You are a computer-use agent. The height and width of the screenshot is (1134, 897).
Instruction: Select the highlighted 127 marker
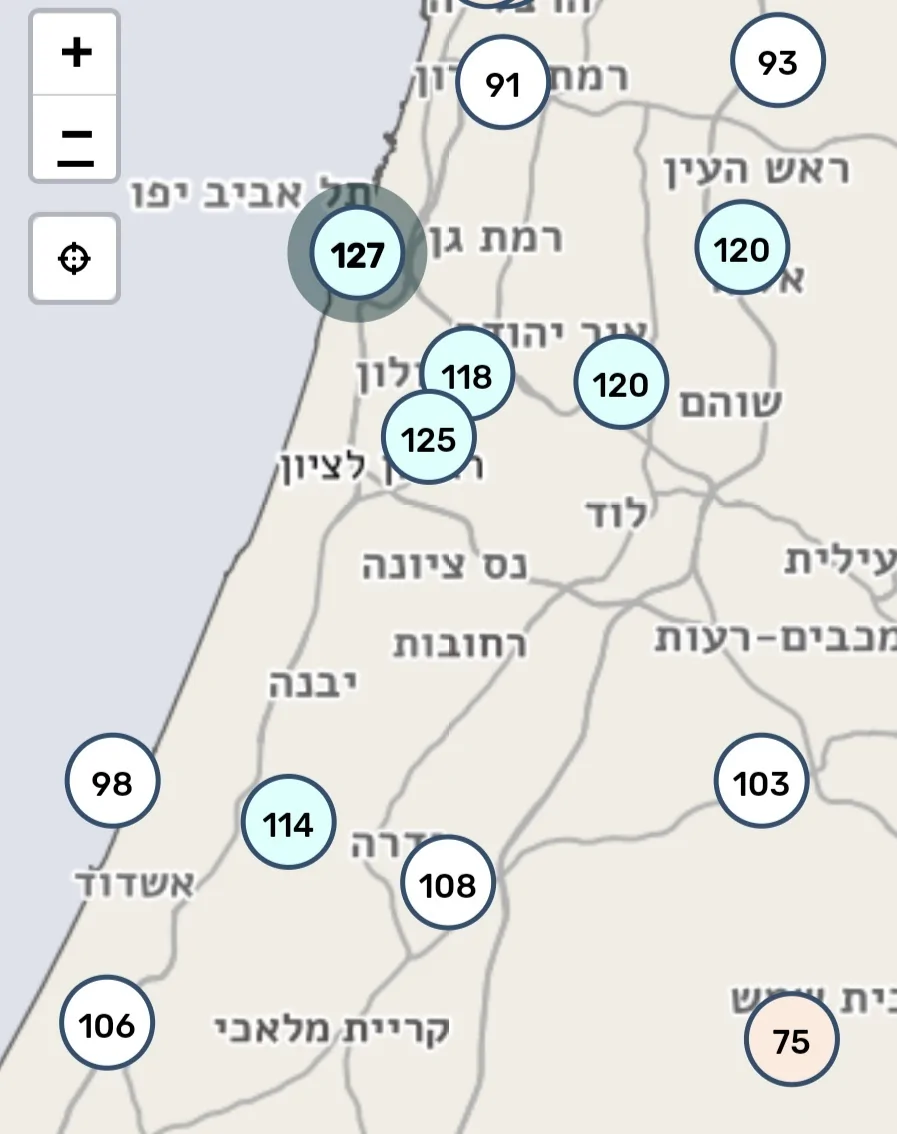[357, 254]
